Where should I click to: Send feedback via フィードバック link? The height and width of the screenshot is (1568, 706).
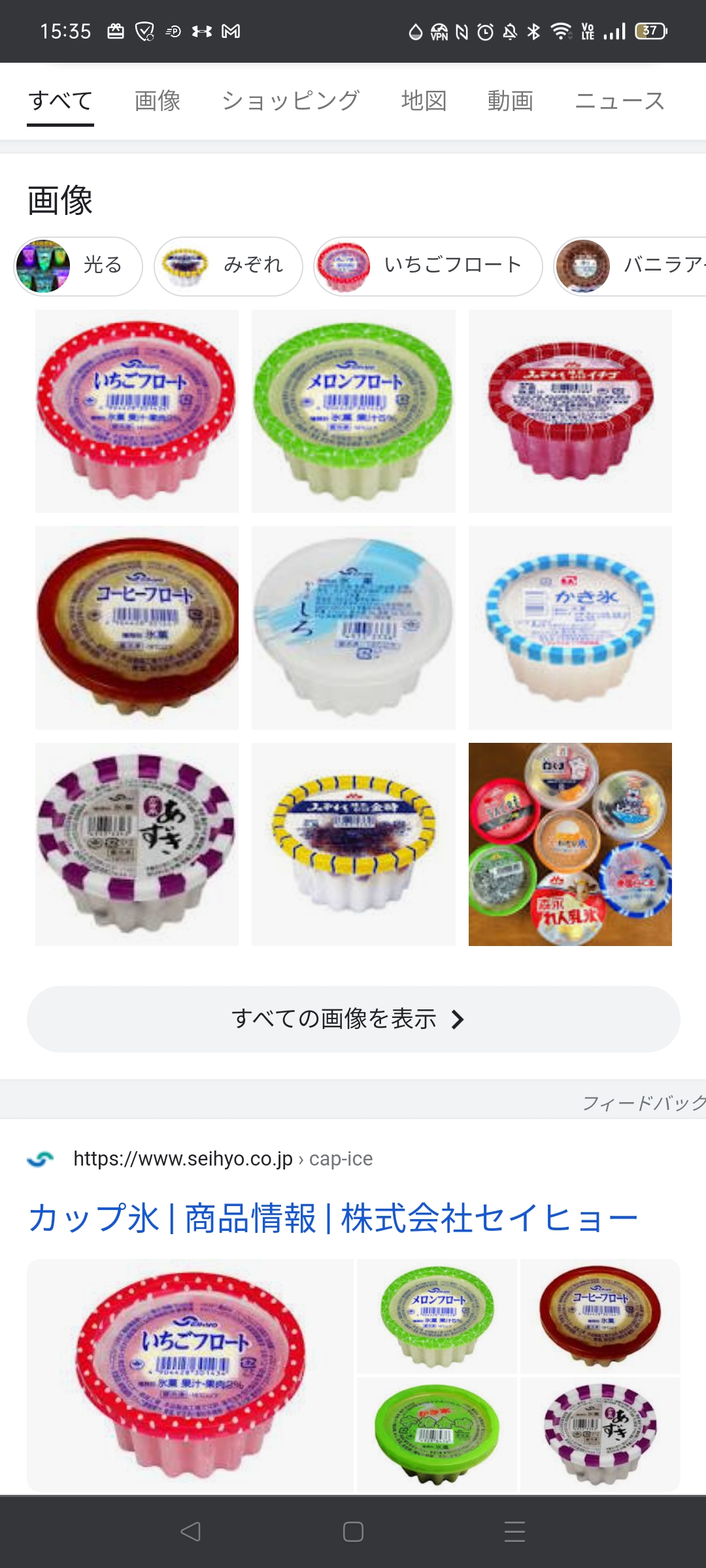tap(643, 1103)
